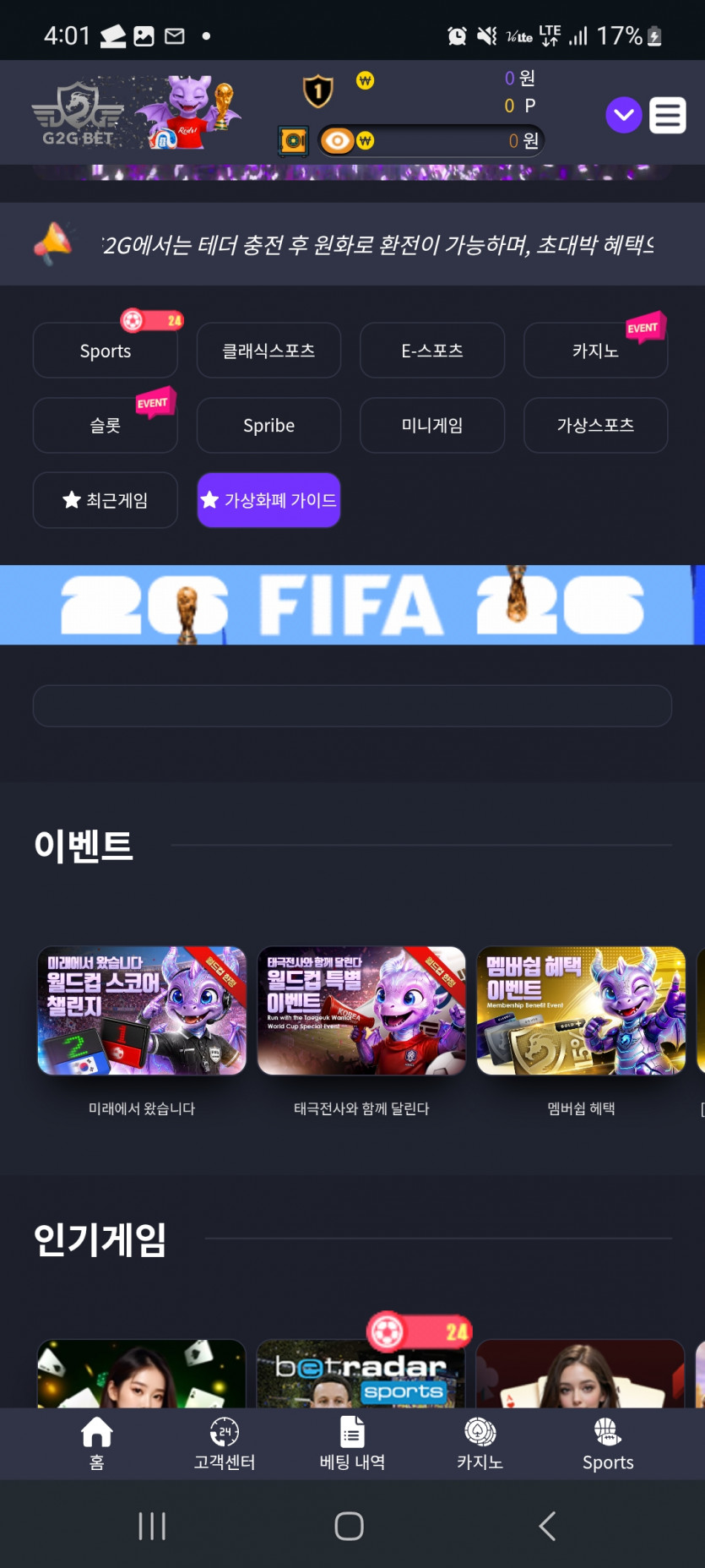
Task: Open the FIFA 26 banner
Action: 352,605
